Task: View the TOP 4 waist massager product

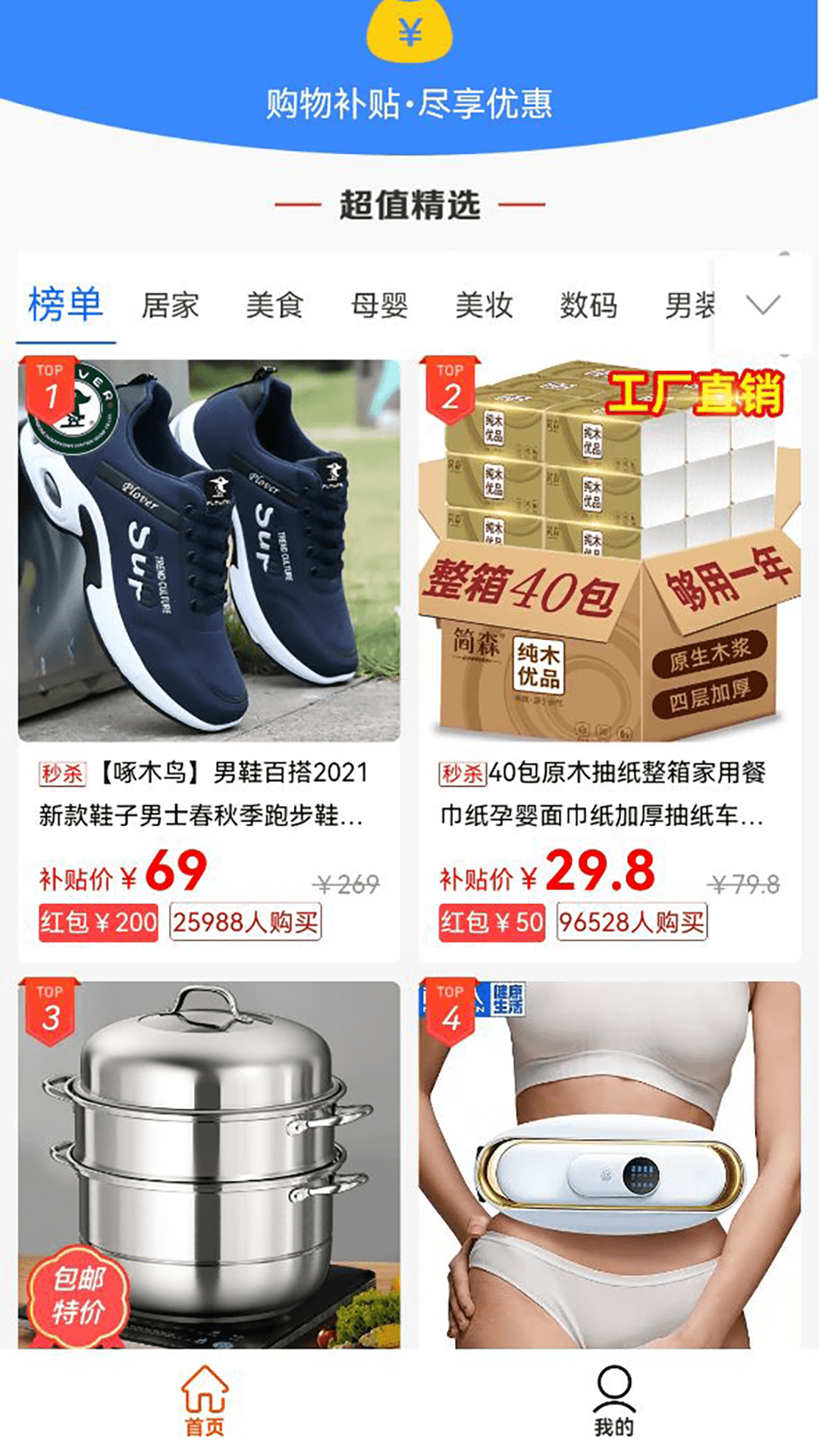Action: tap(609, 1164)
